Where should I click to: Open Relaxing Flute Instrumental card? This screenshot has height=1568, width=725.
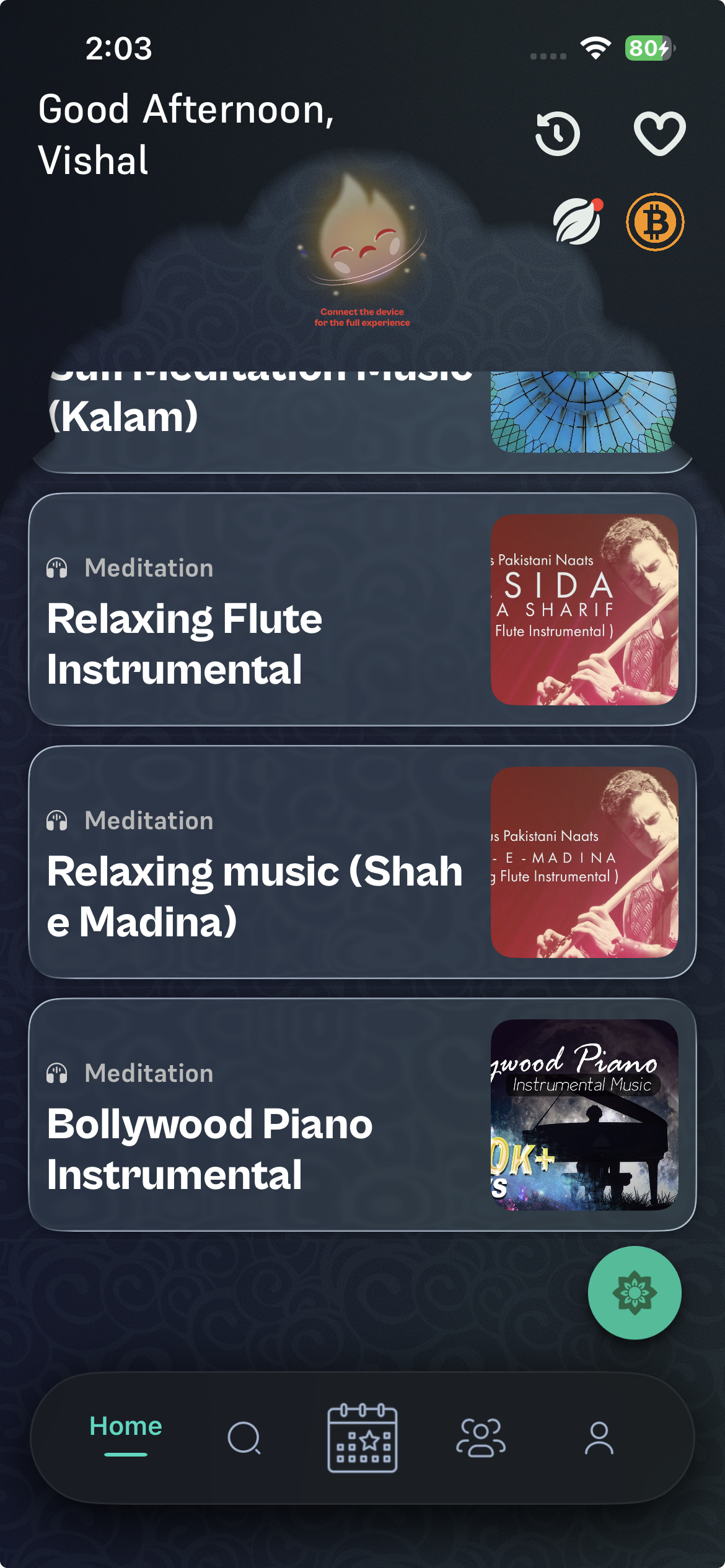[362, 609]
